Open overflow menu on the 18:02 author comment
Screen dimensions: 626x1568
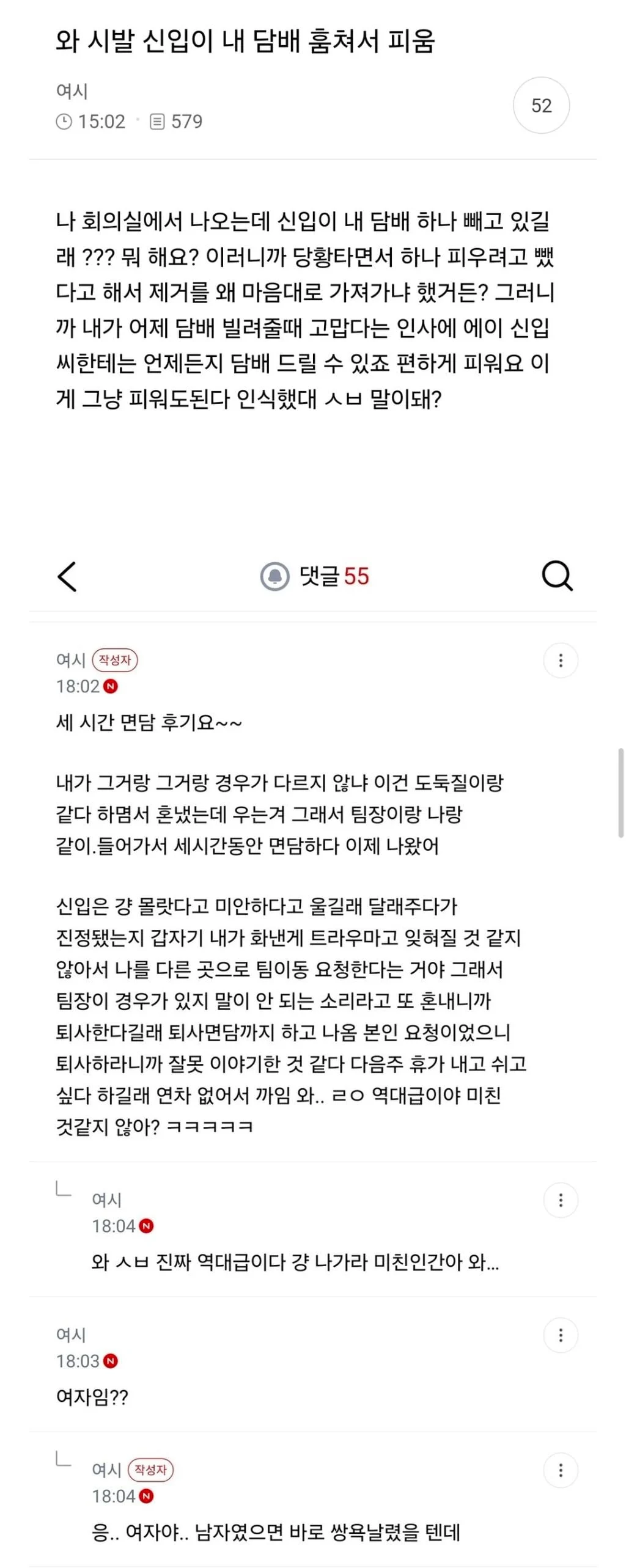(561, 661)
